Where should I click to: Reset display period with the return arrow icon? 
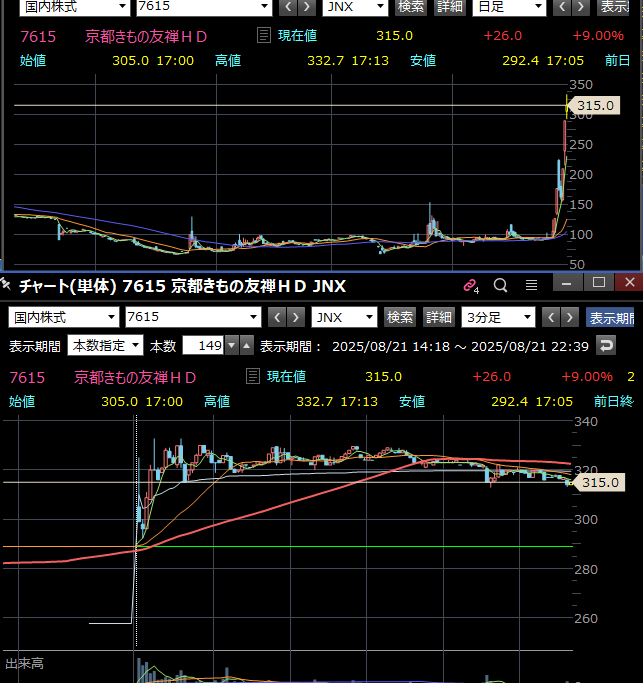click(x=606, y=346)
